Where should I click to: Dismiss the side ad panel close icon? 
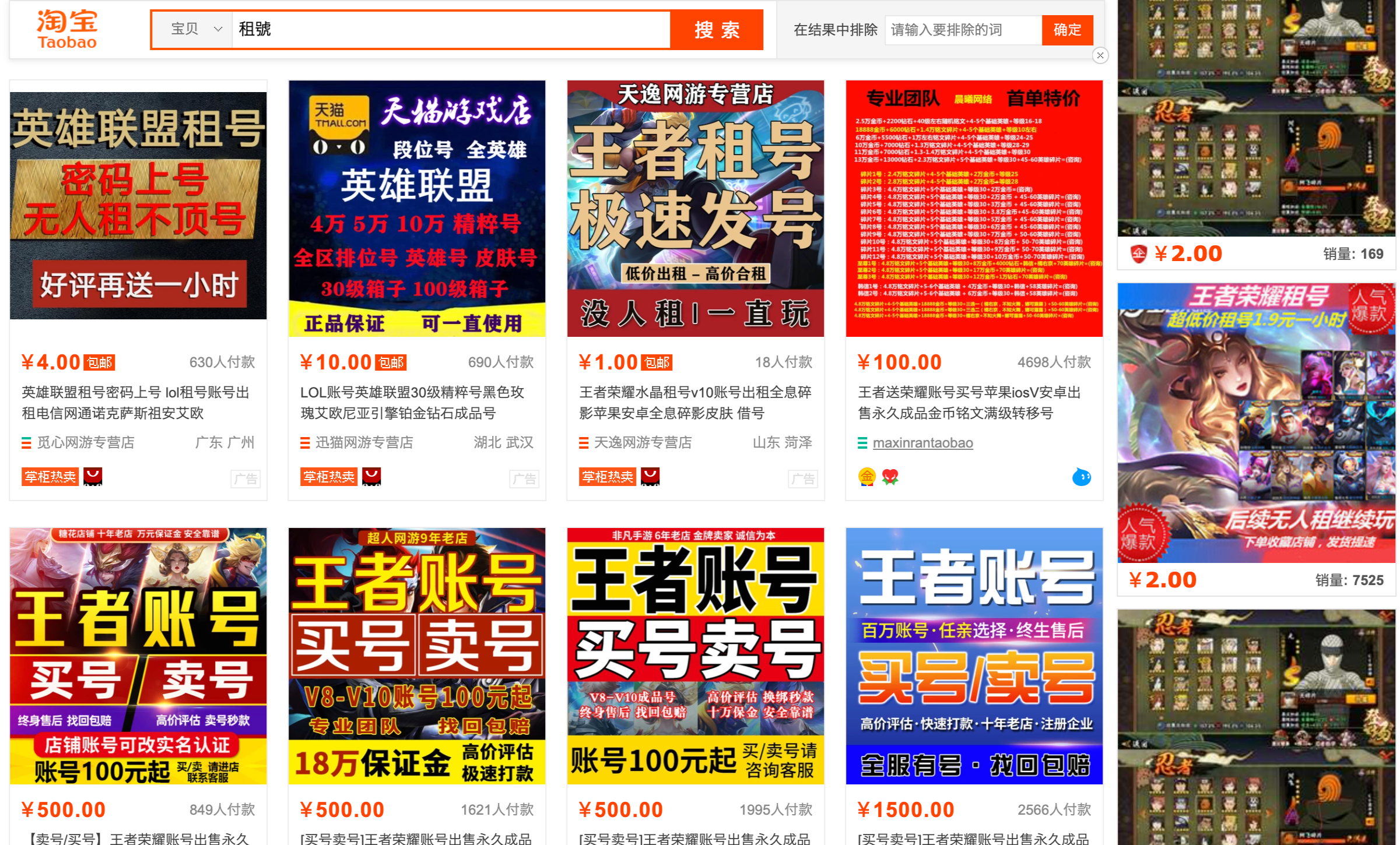(x=1100, y=55)
